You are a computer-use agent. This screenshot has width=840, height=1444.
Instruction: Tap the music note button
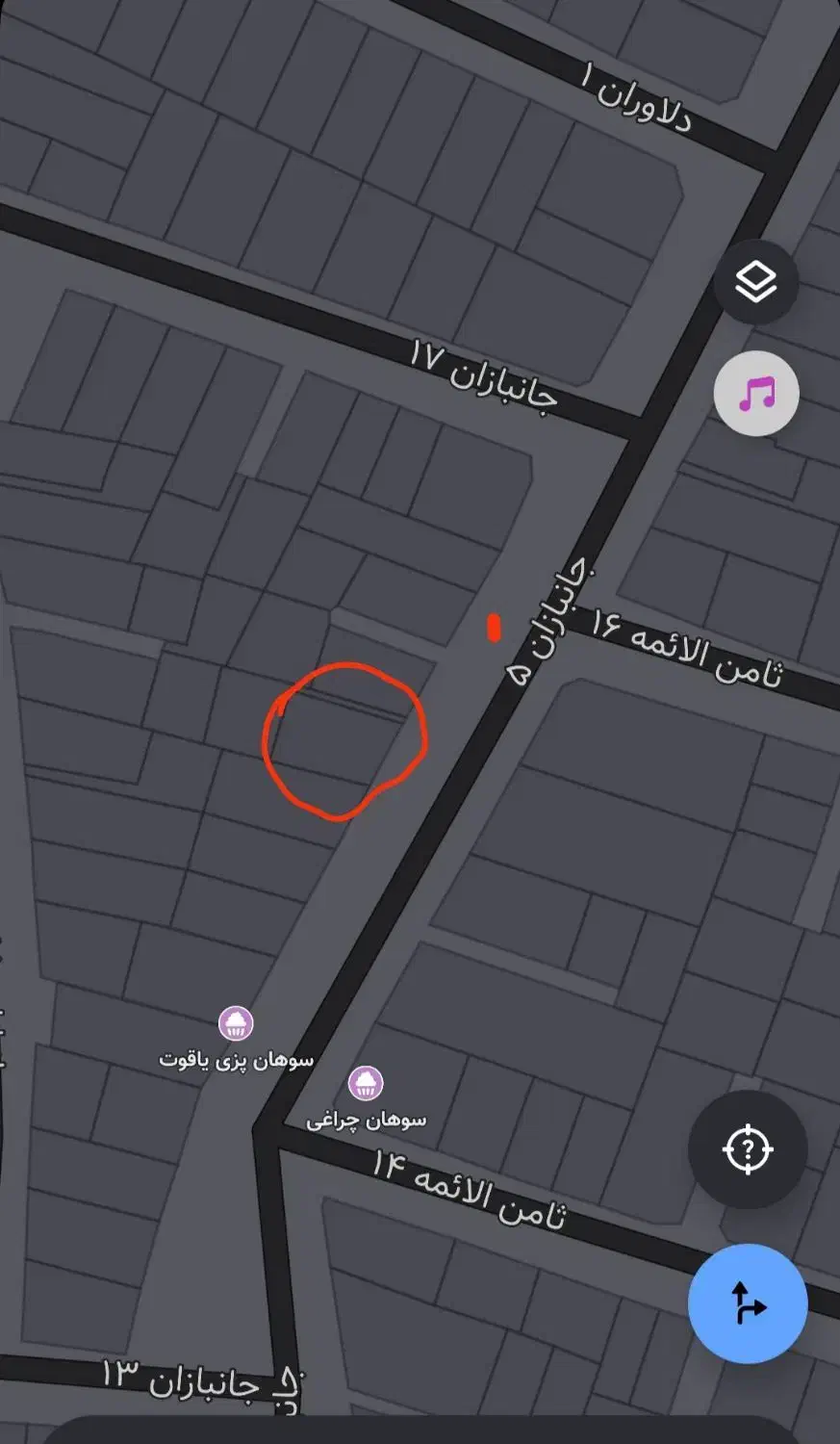[x=756, y=394]
